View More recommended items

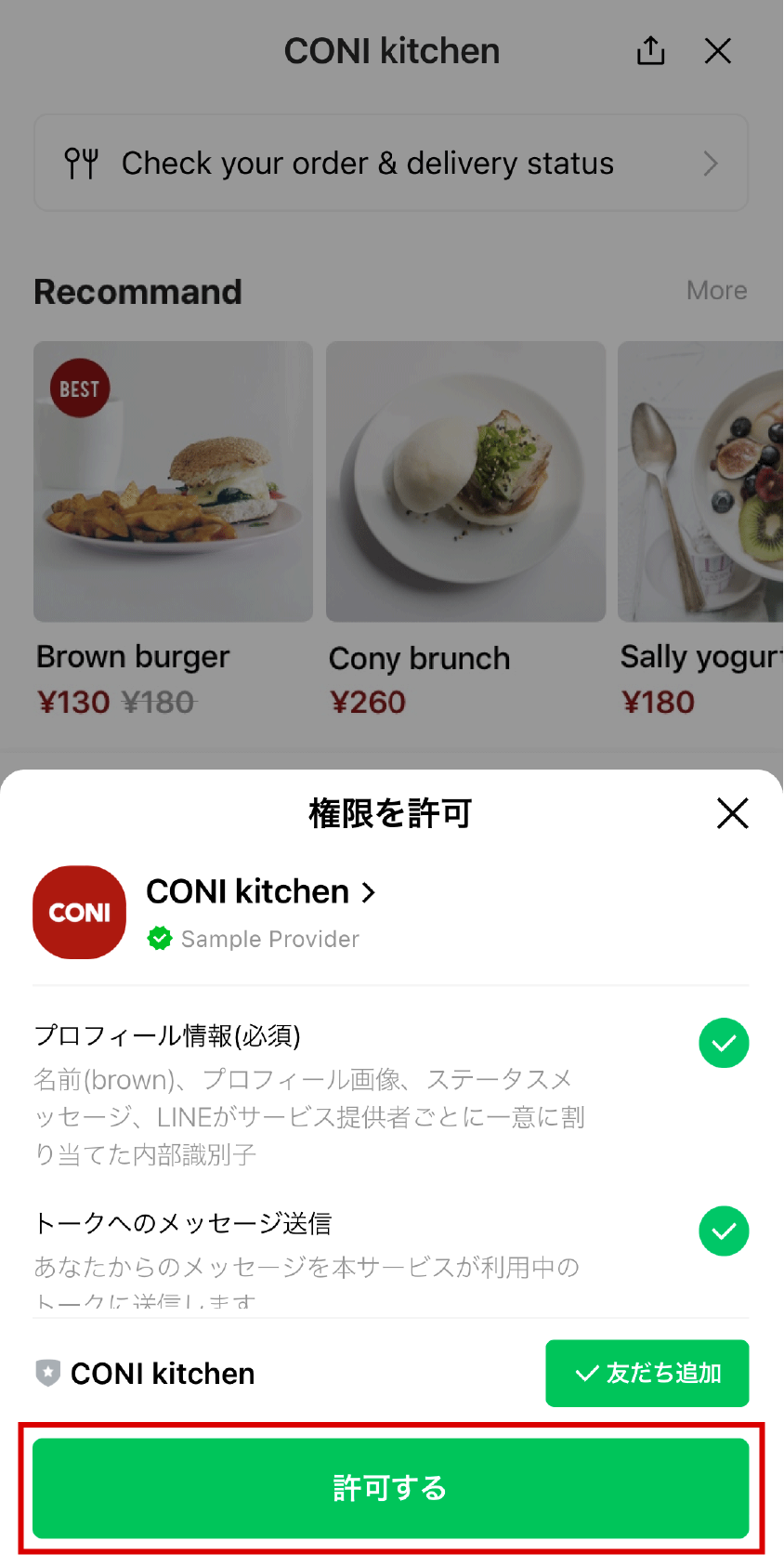pyautogui.click(x=716, y=291)
